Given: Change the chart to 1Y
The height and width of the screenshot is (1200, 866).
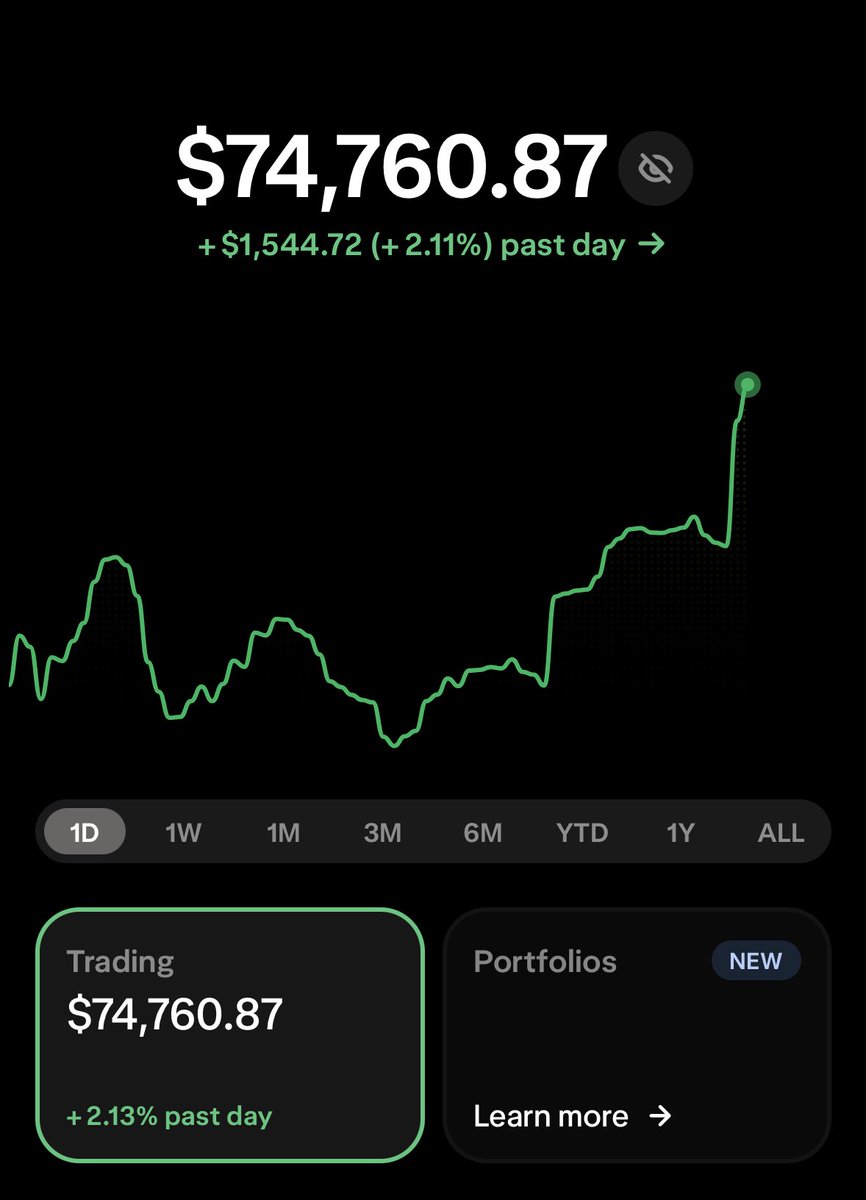Looking at the screenshot, I should pos(680,832).
